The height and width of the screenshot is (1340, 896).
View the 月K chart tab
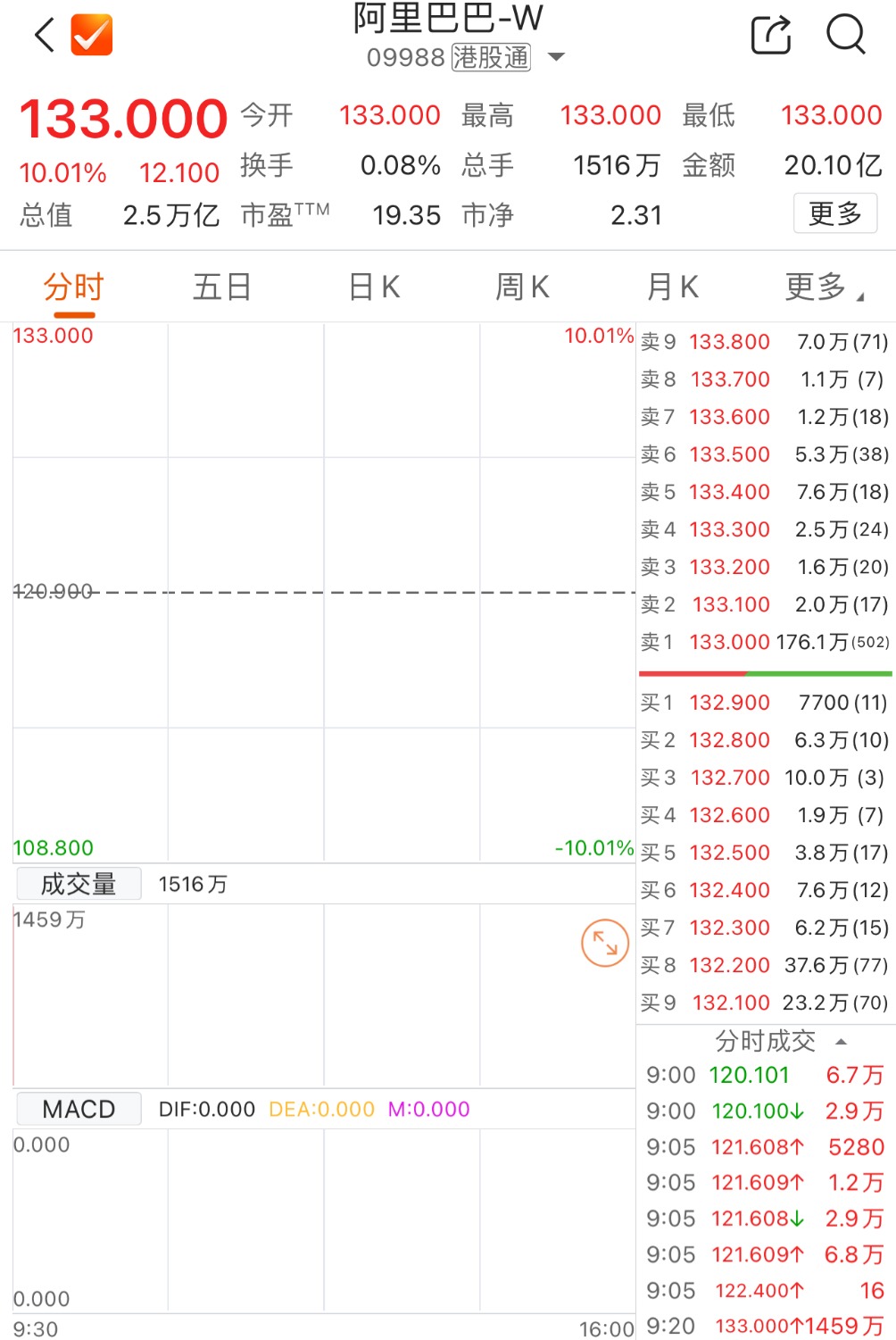click(x=672, y=287)
